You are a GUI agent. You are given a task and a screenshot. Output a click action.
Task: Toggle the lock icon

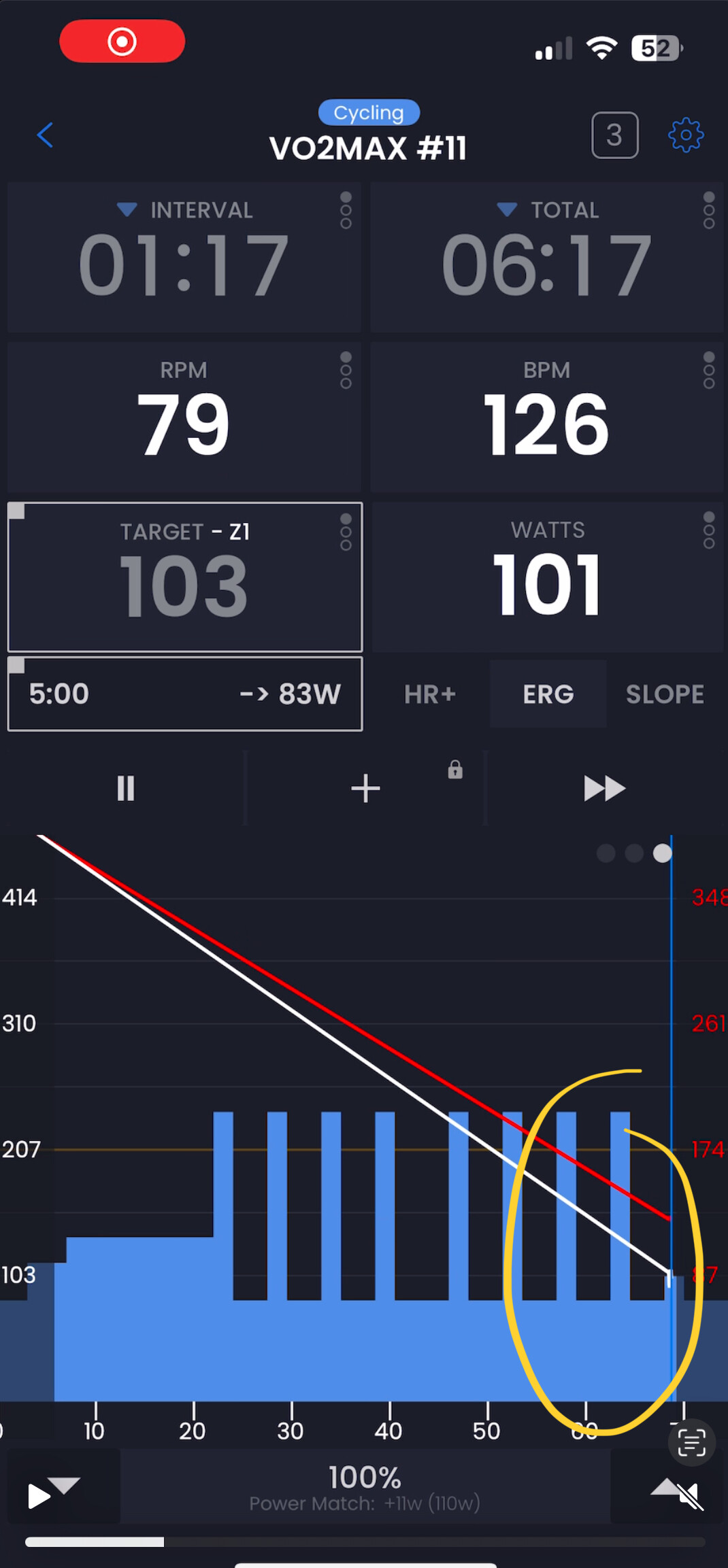click(455, 770)
